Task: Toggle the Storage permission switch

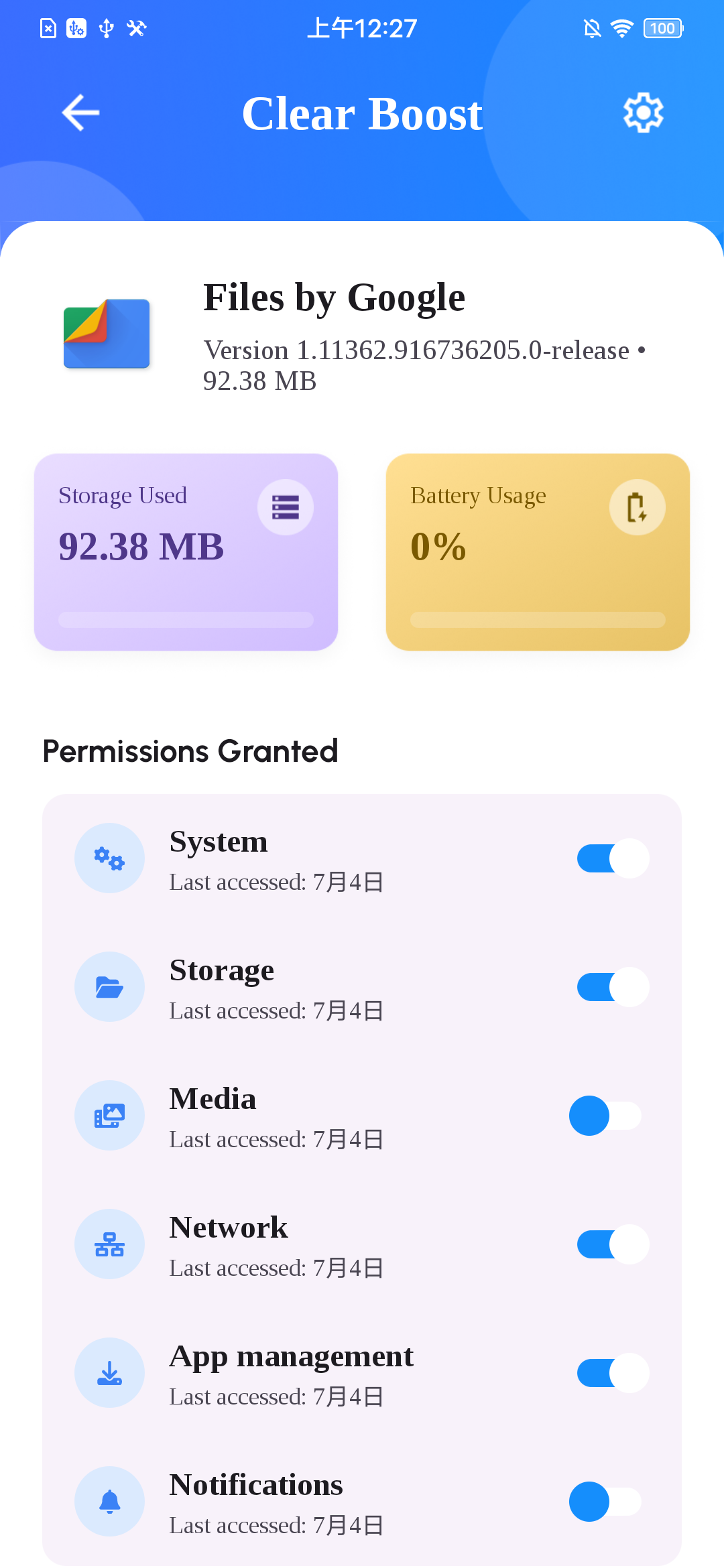Action: 613,987
